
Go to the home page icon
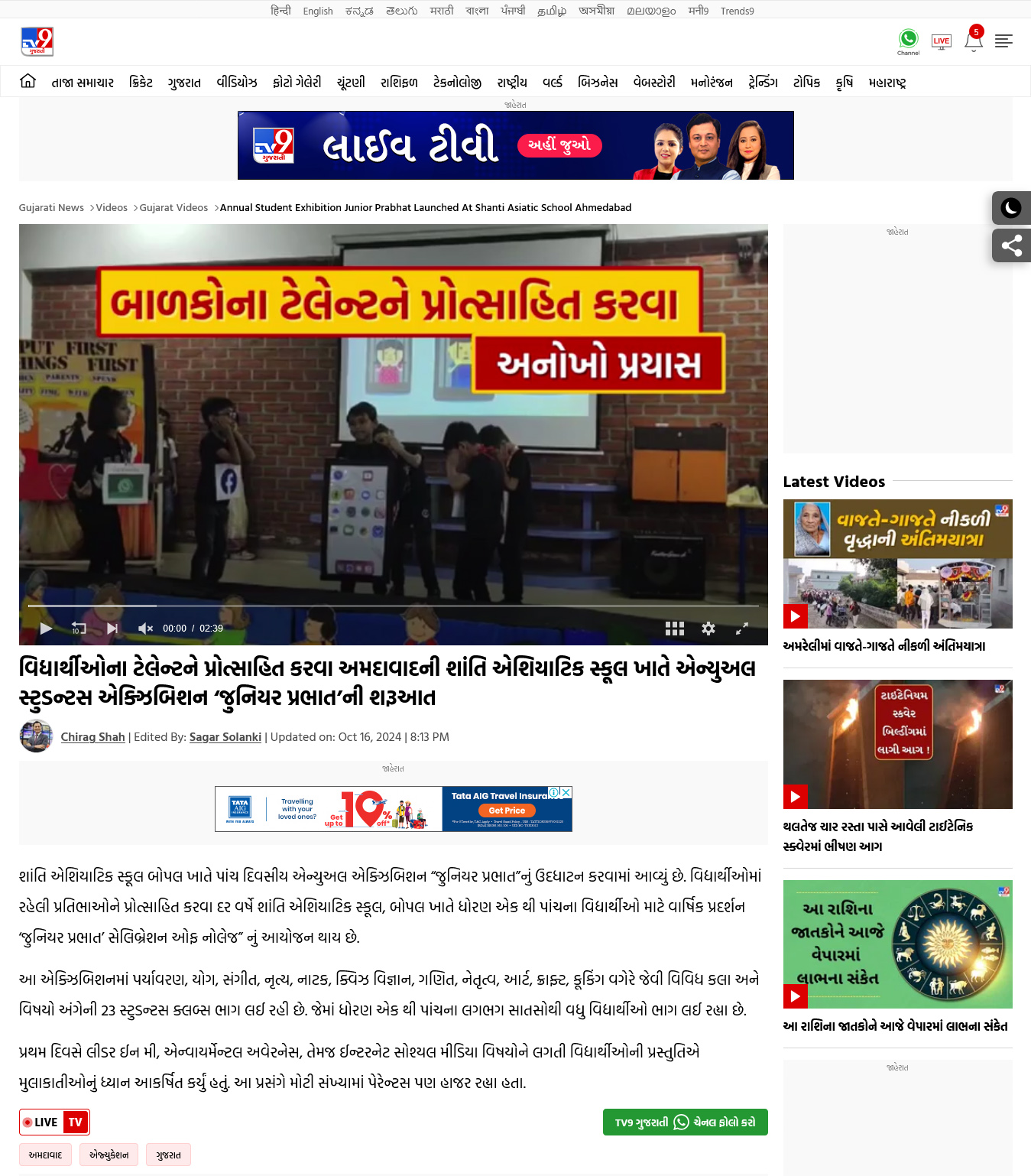pos(28,82)
